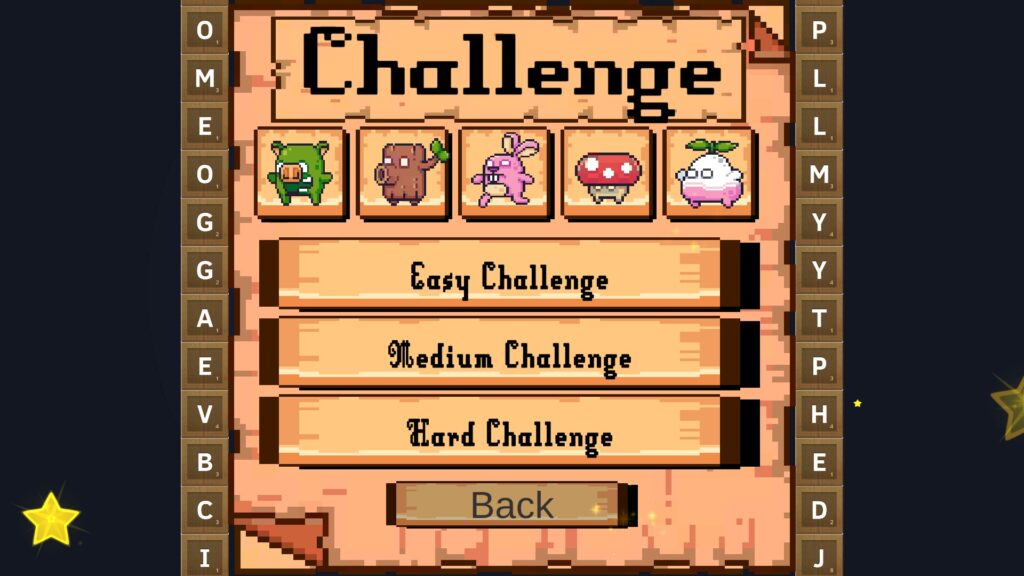Select Medium Challenge difficulty

click(x=508, y=354)
